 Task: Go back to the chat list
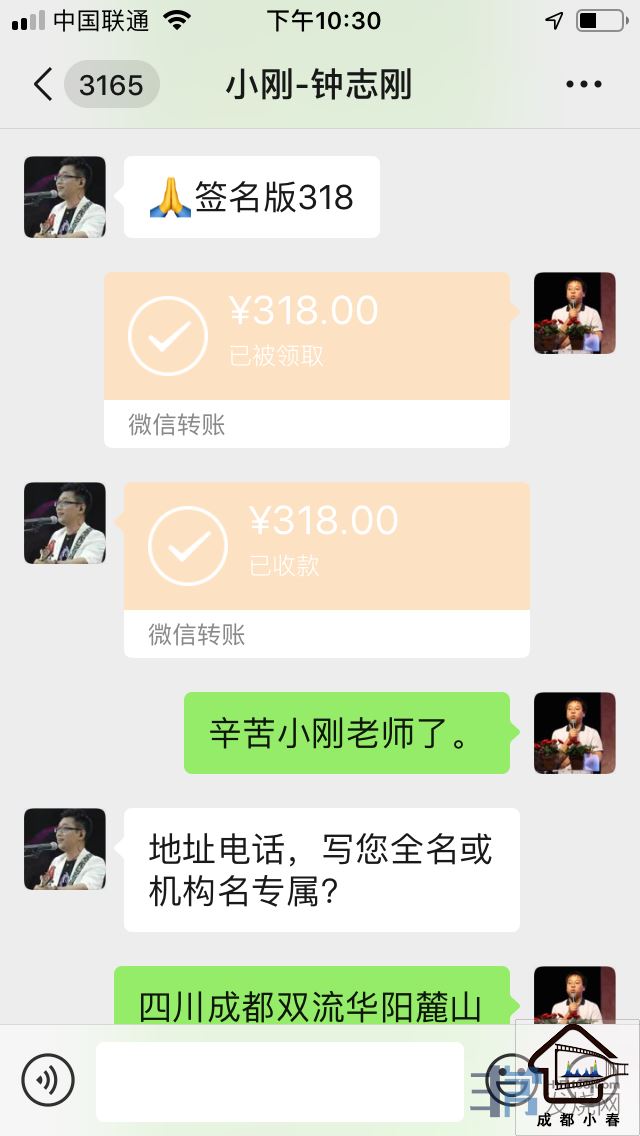(42, 85)
